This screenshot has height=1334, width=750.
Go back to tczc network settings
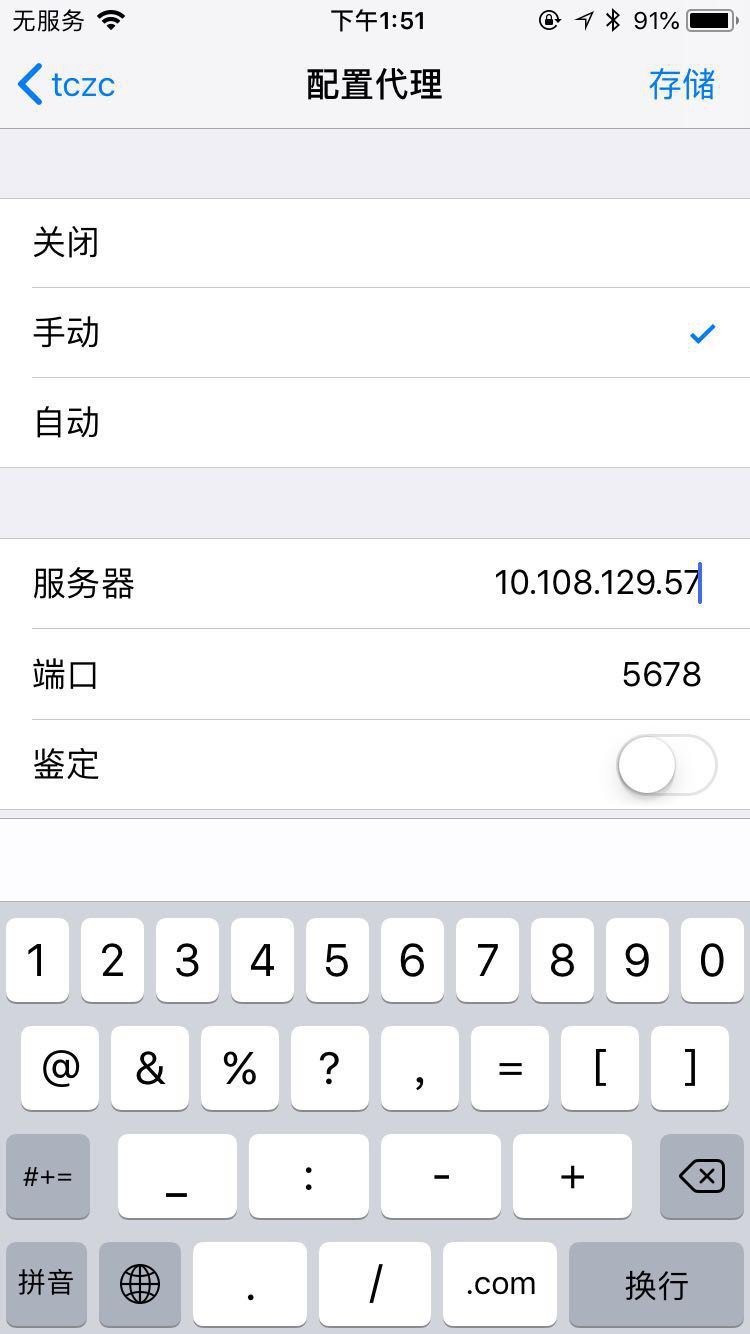(x=66, y=84)
